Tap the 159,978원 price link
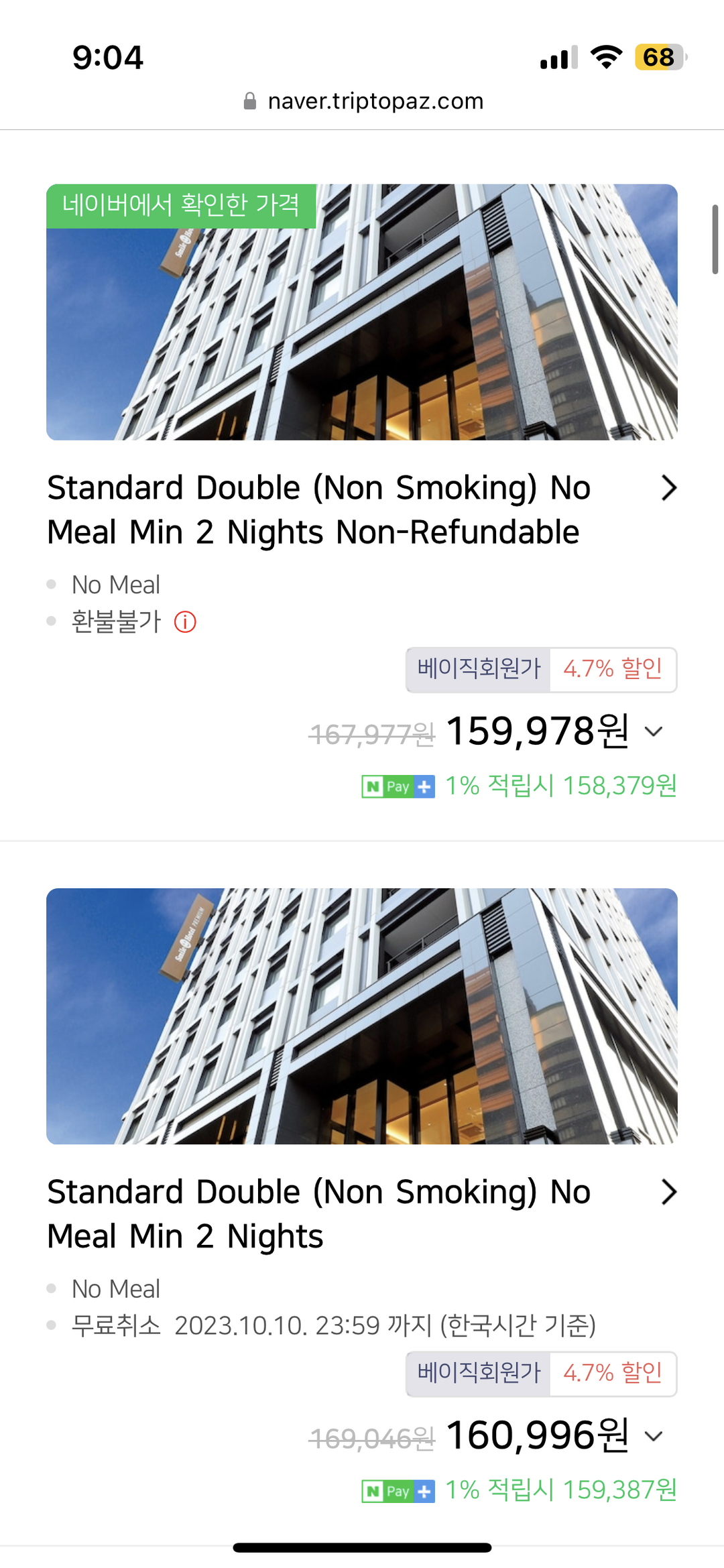Viewport: 724px width, 1568px height. [536, 732]
